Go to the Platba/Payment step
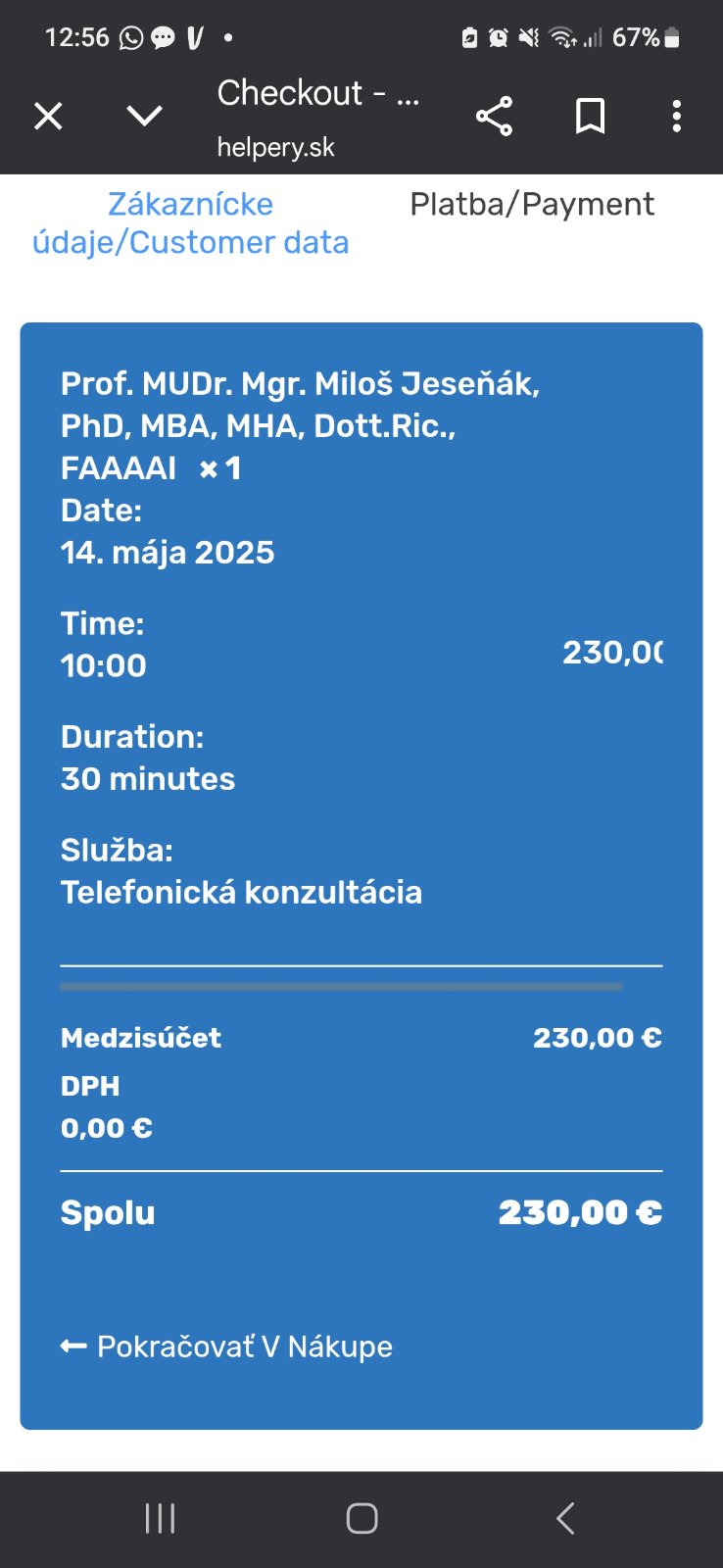Screen dimensions: 723x1568 [x=532, y=205]
